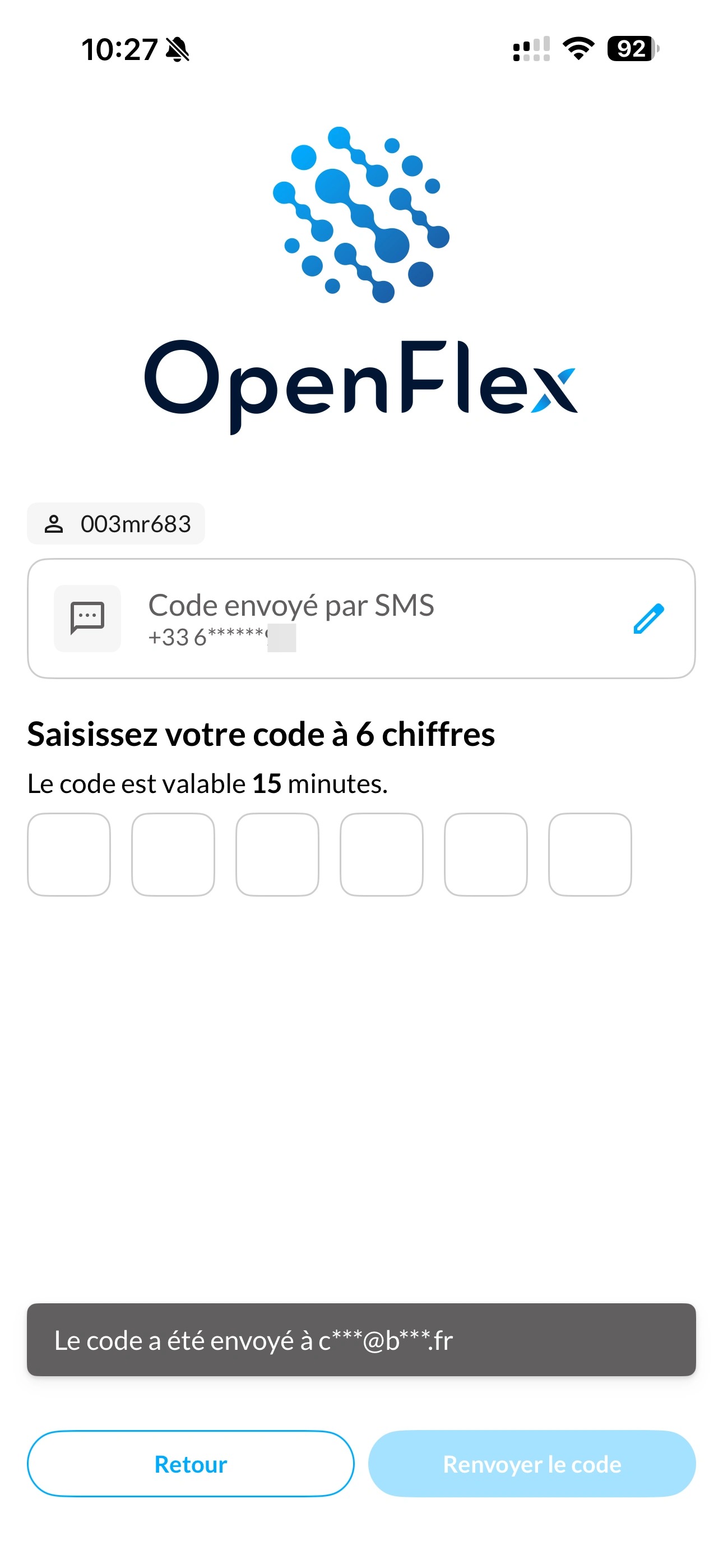Tap the fourth digit code box
723x1568 pixels.
[x=382, y=854]
